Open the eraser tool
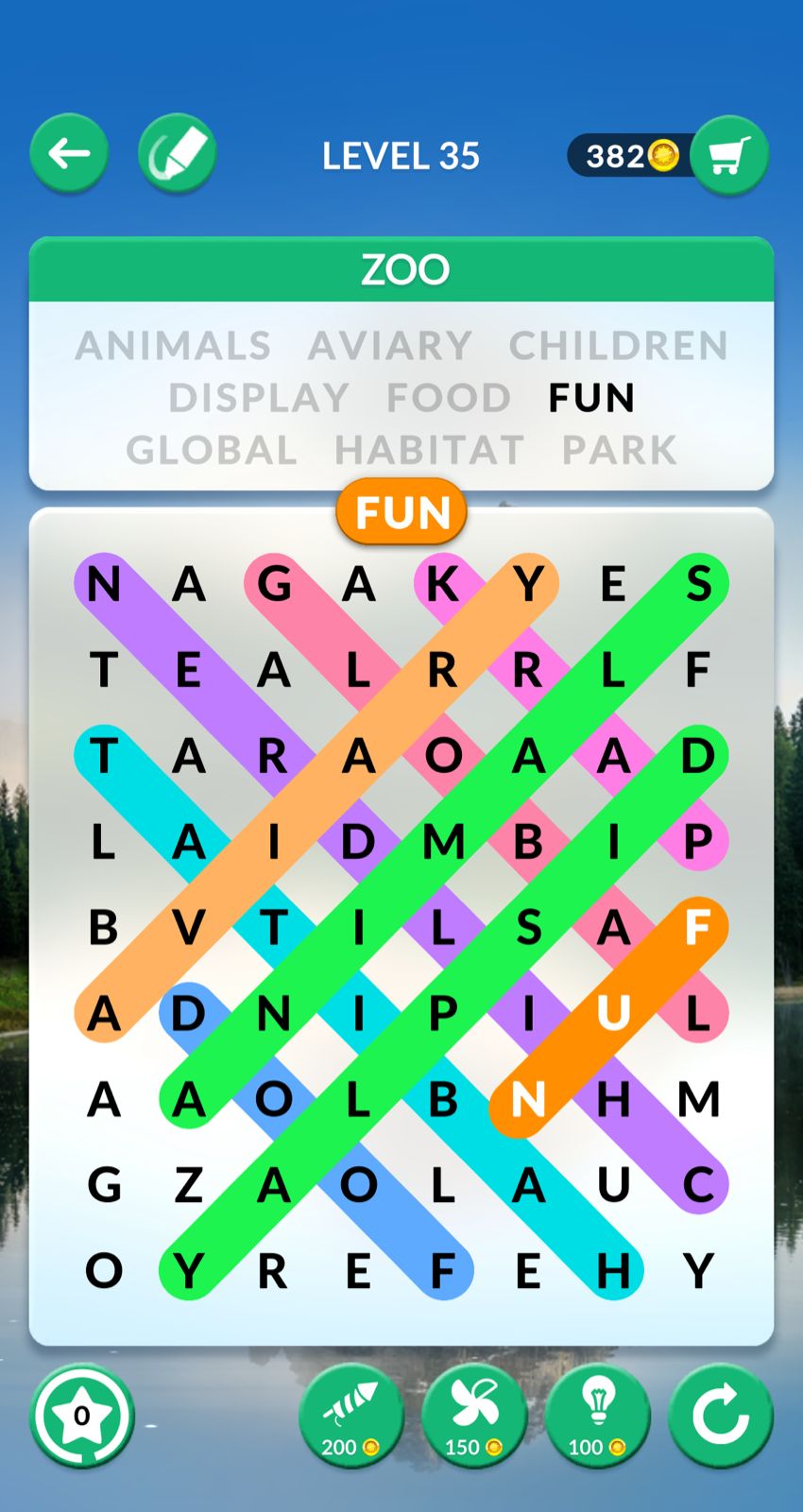Image resolution: width=803 pixels, height=1512 pixels. (177, 153)
